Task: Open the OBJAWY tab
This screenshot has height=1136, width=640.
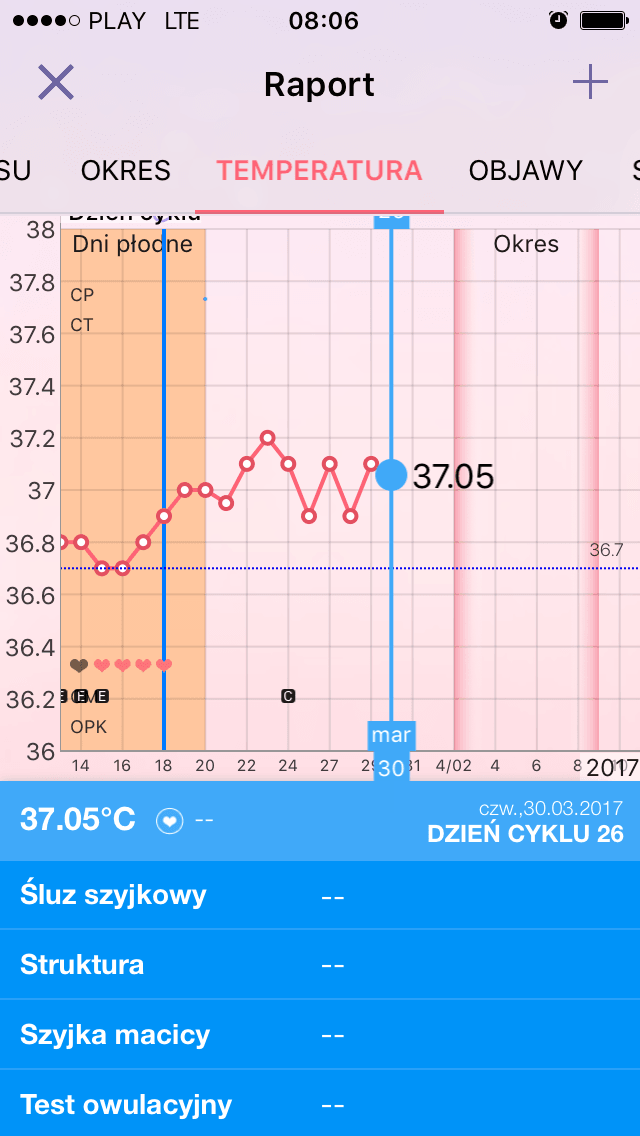Action: point(526,170)
